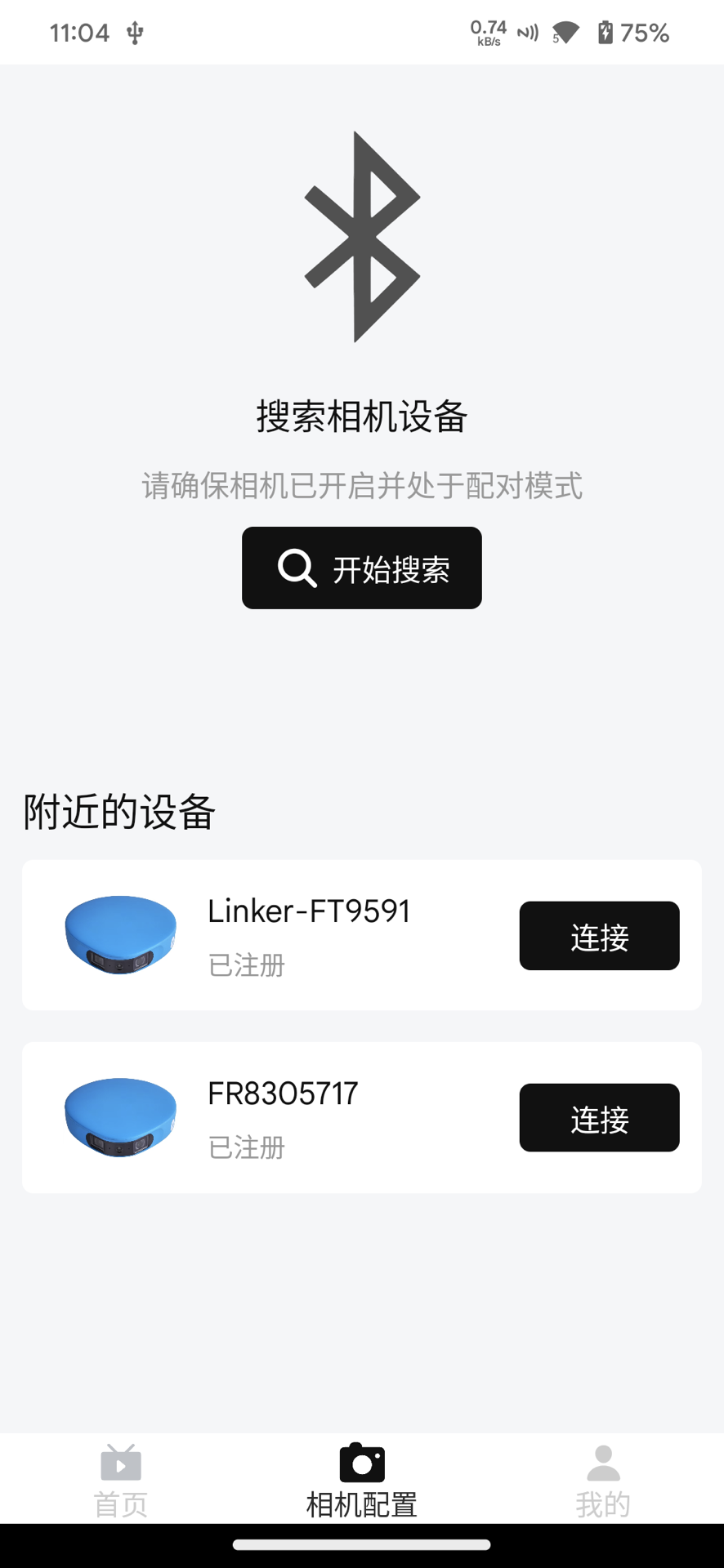The width and height of the screenshot is (724, 1568).
Task: Click the USB icon in the status bar
Action: 136,32
